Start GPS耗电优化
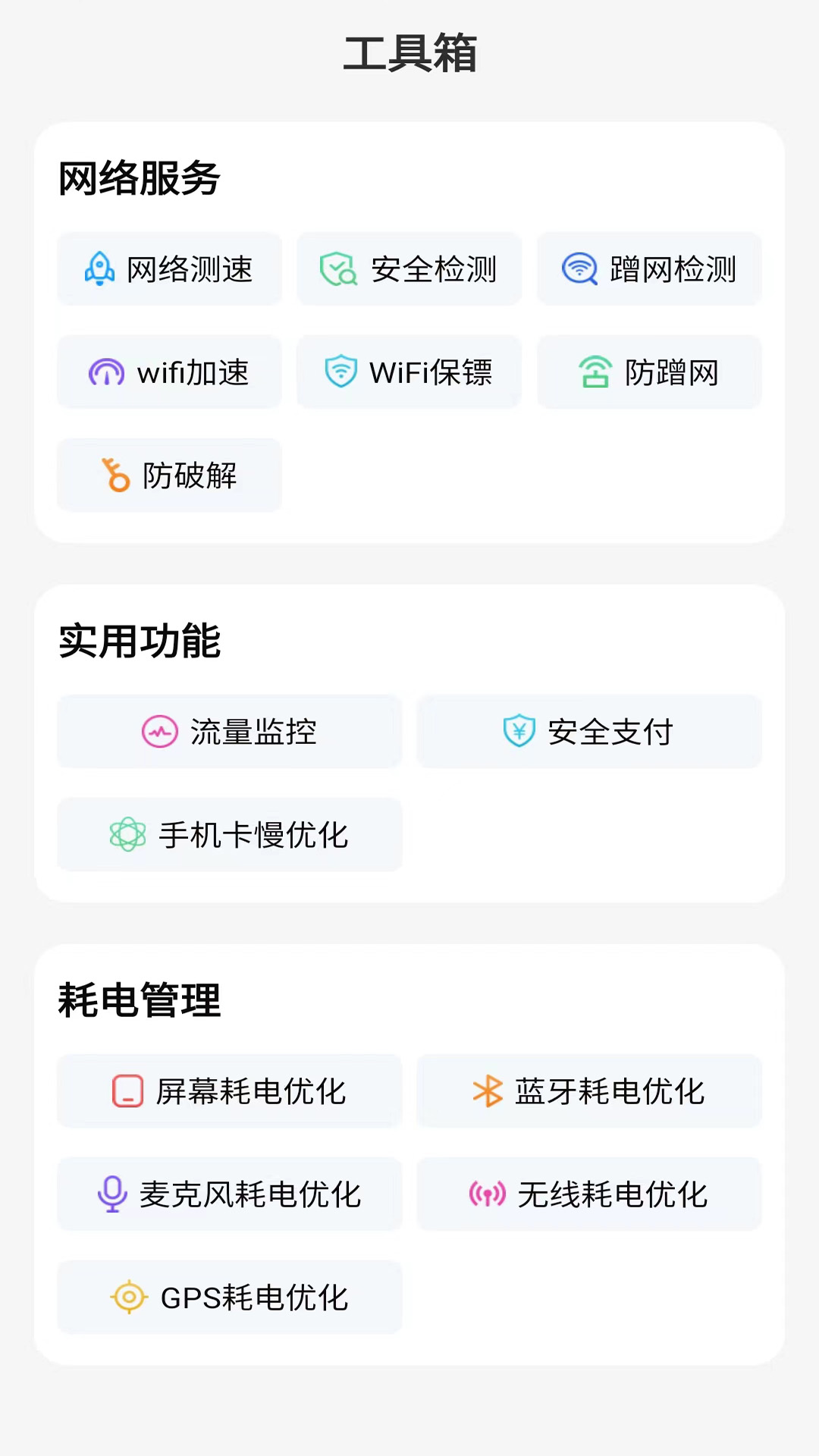This screenshot has height=1456, width=819. (x=227, y=1298)
